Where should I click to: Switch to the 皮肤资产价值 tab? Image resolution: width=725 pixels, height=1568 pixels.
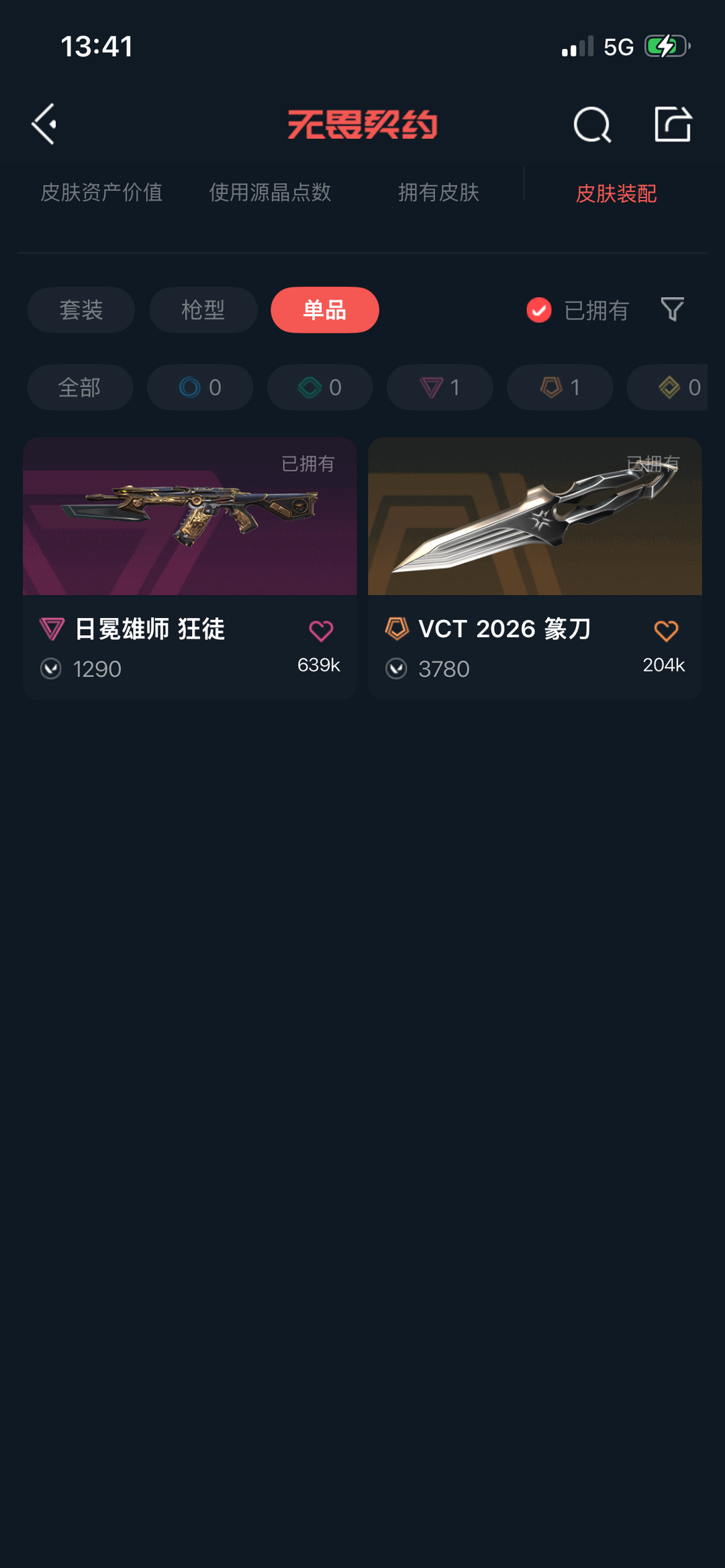[x=101, y=193]
